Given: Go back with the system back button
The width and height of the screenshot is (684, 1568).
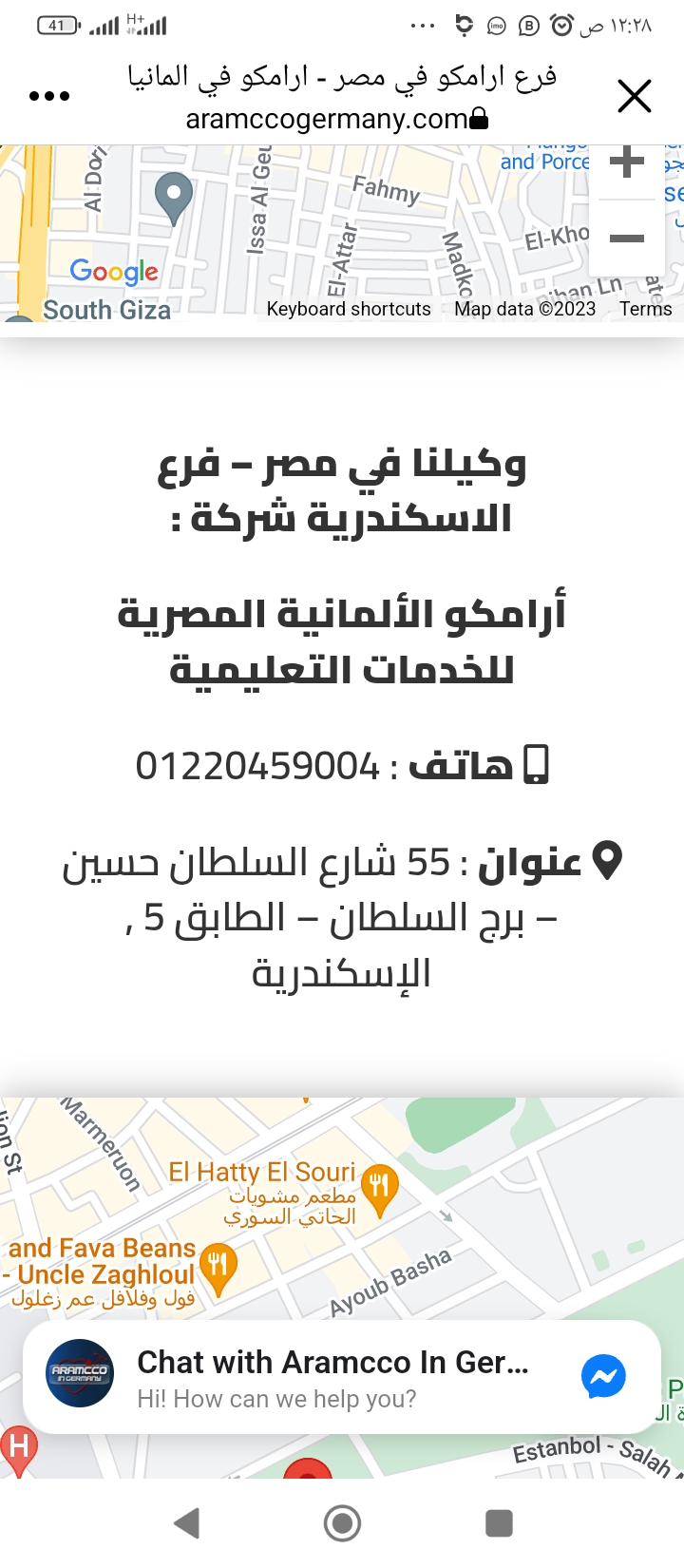Looking at the screenshot, I should click(x=187, y=1523).
